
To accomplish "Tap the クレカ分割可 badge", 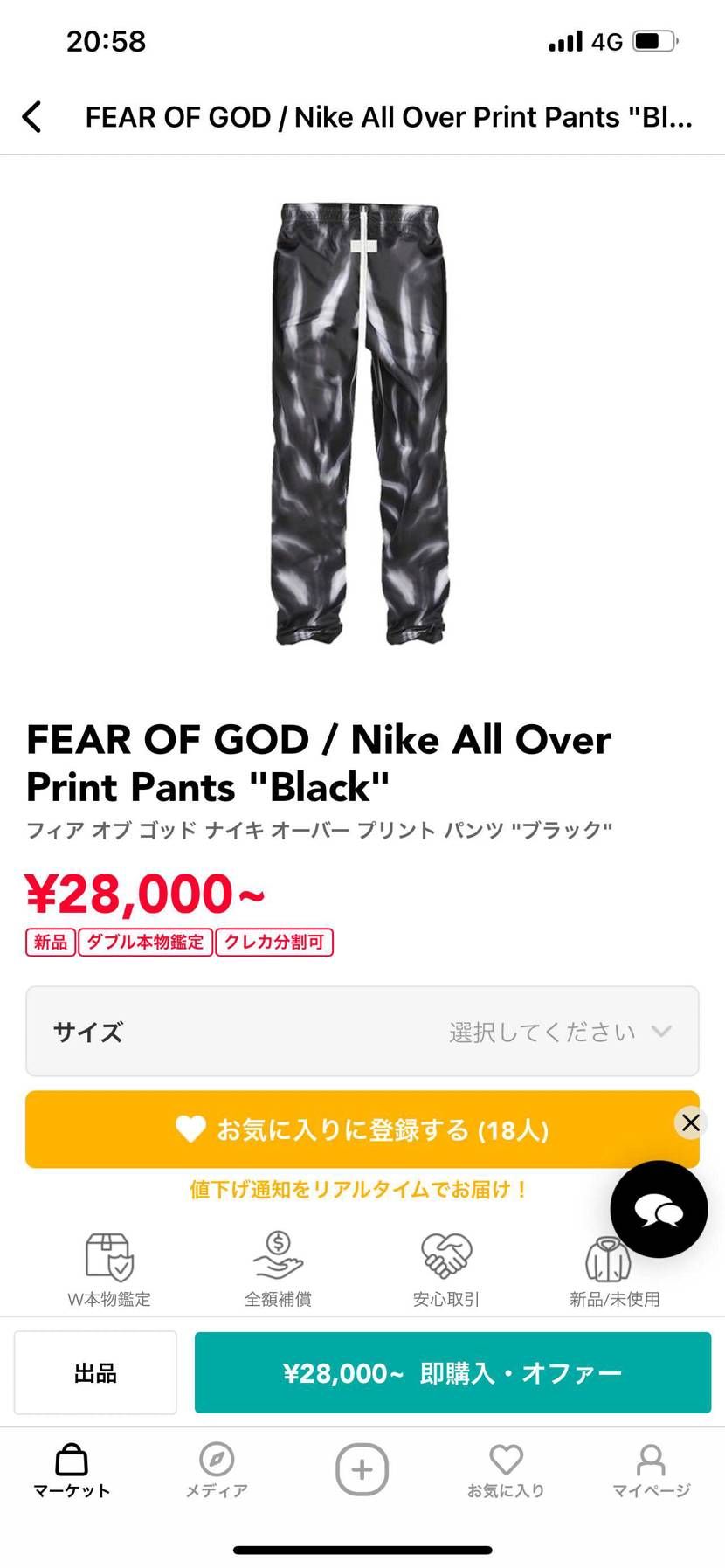I will (274, 942).
